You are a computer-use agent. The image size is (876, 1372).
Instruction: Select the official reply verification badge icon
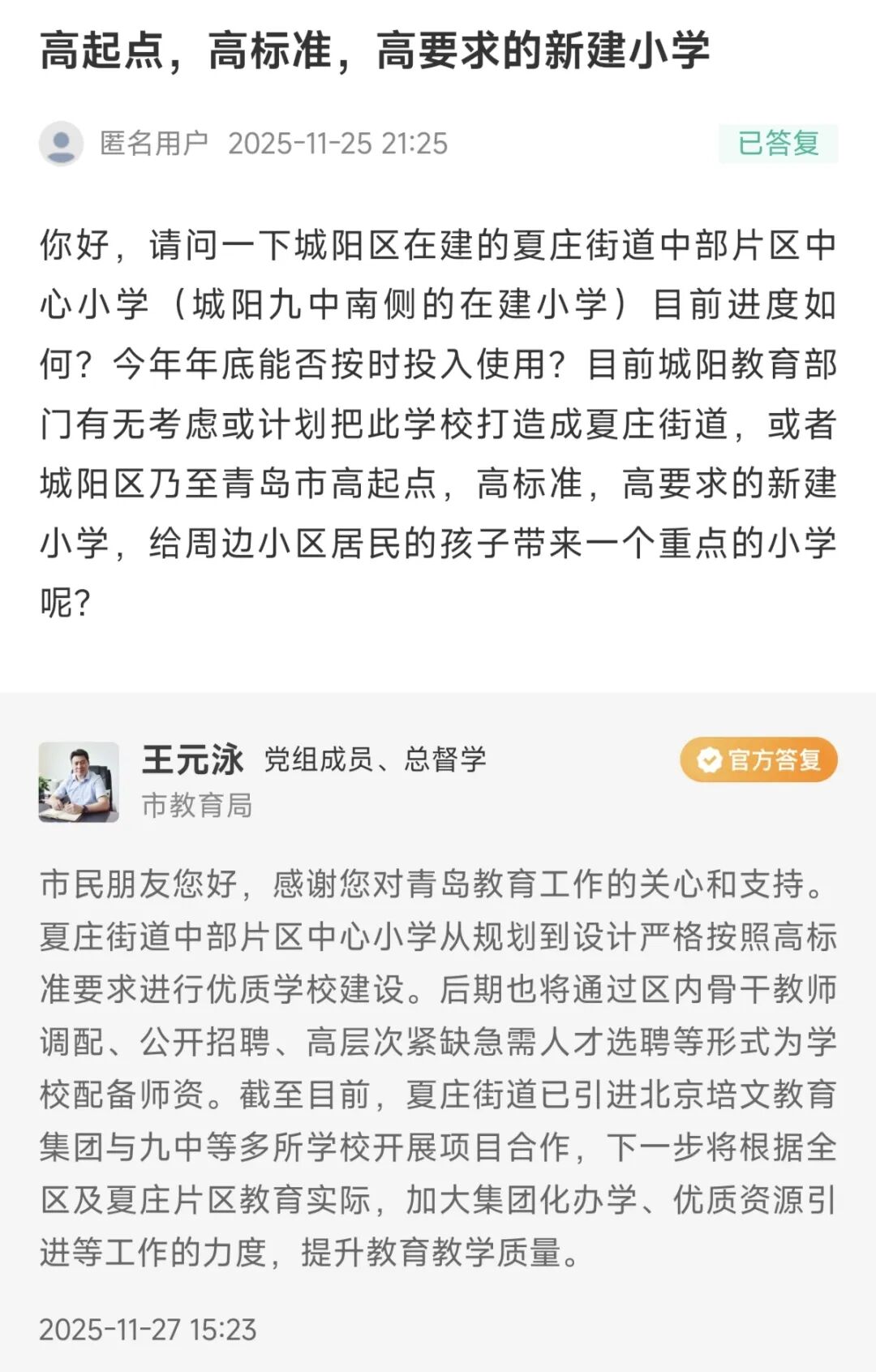(x=709, y=759)
